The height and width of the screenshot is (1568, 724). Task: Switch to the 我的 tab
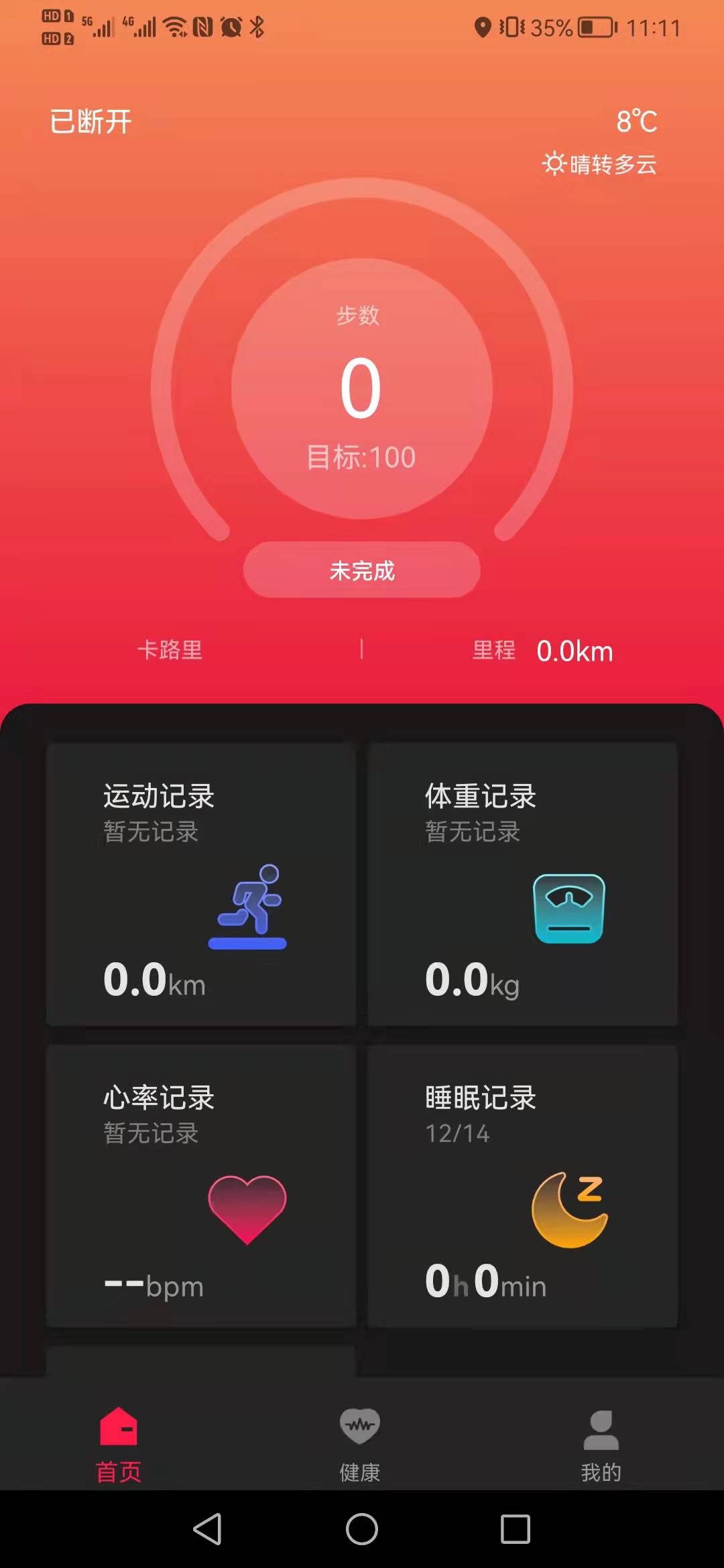[x=601, y=1444]
